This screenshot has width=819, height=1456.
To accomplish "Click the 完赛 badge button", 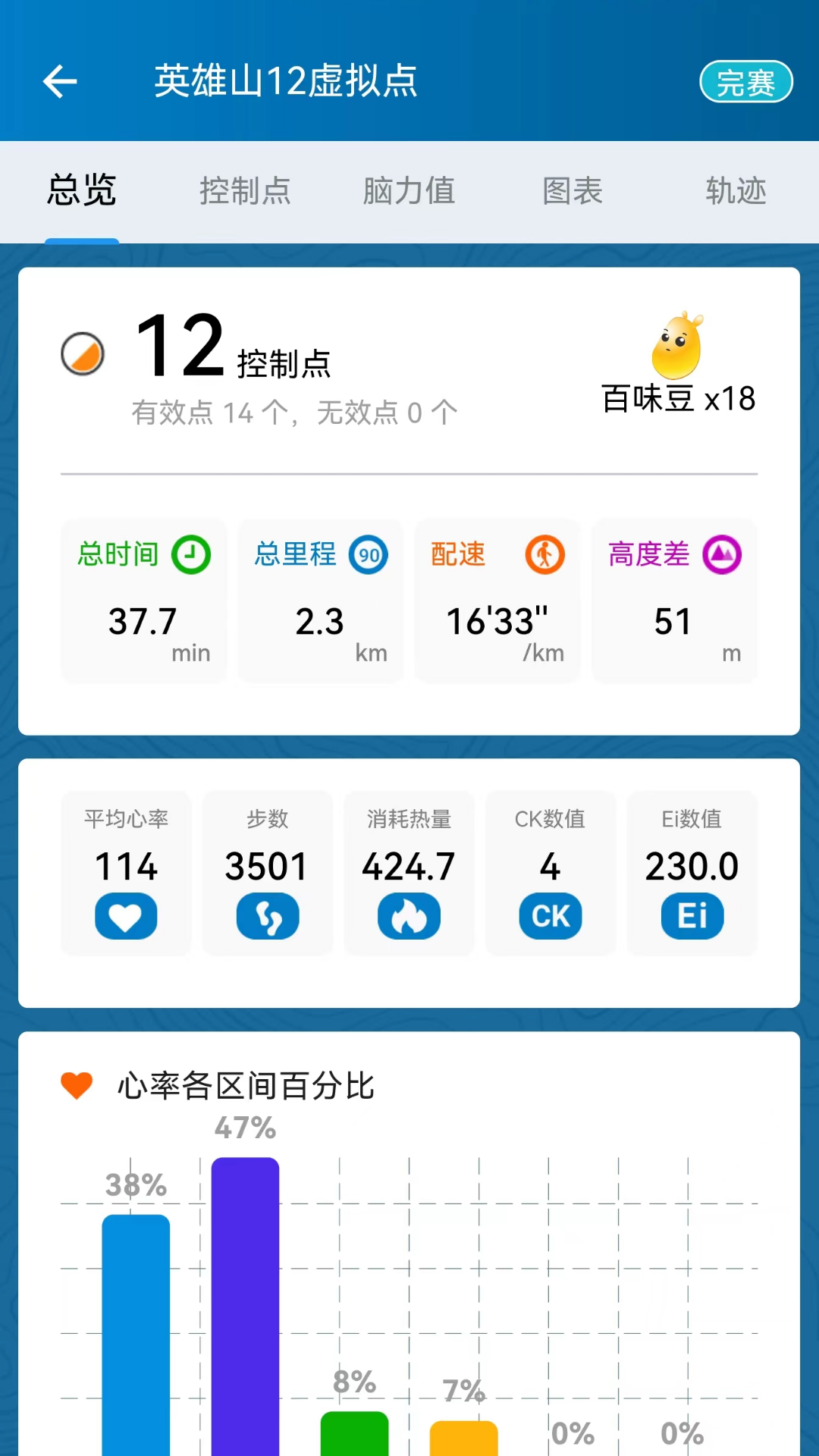I will [745, 81].
